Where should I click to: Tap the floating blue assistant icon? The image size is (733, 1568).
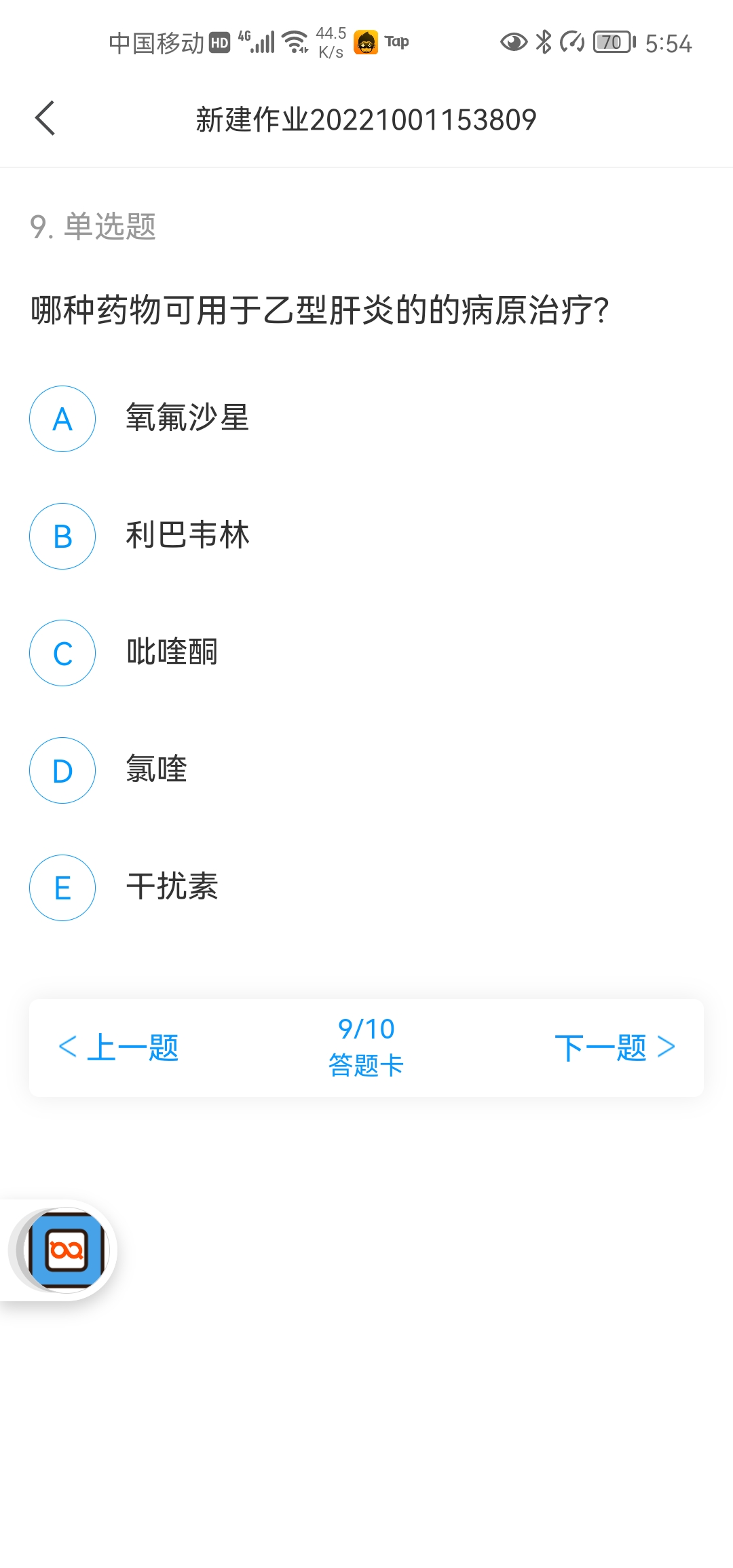pos(65,1250)
